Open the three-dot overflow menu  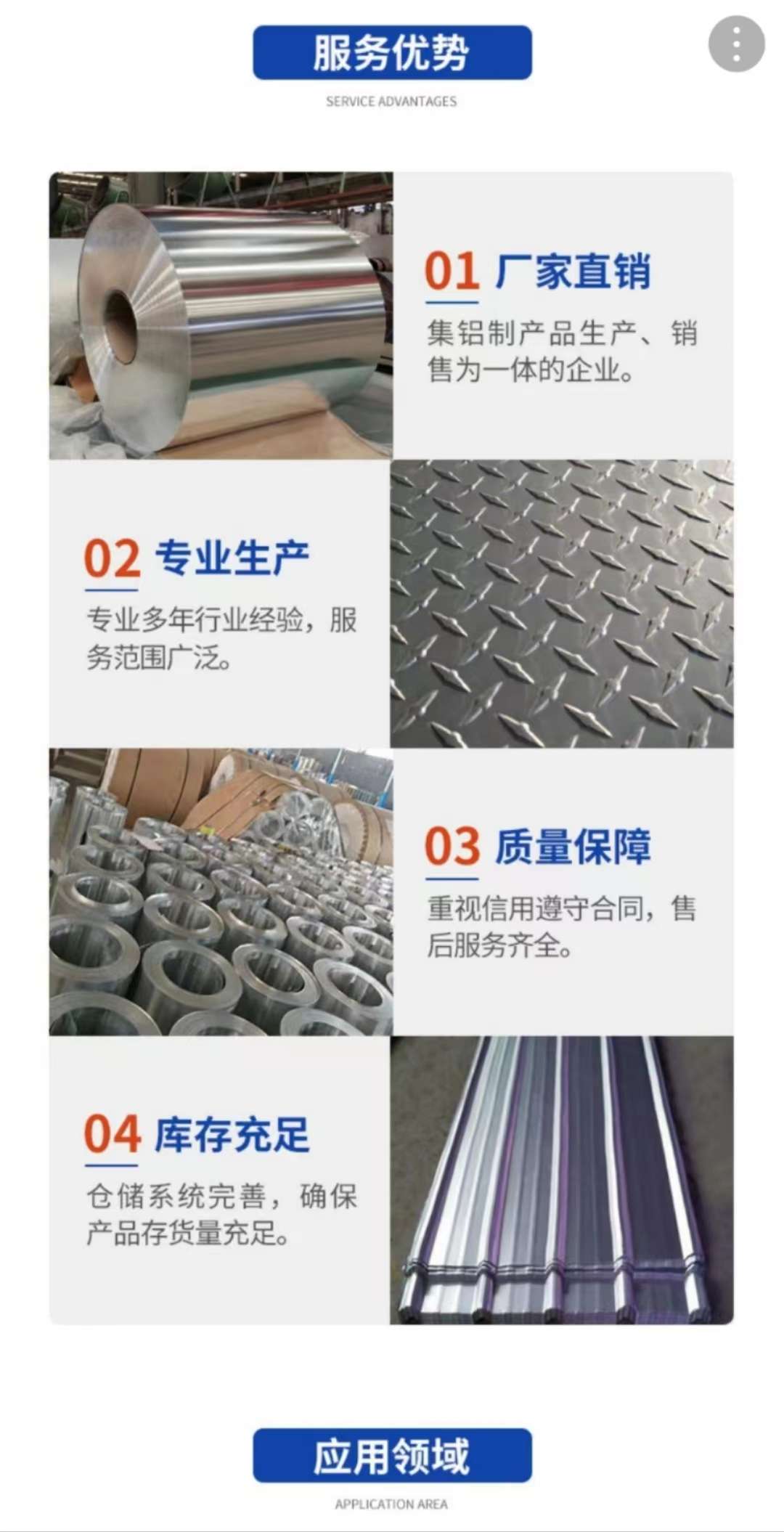click(736, 44)
